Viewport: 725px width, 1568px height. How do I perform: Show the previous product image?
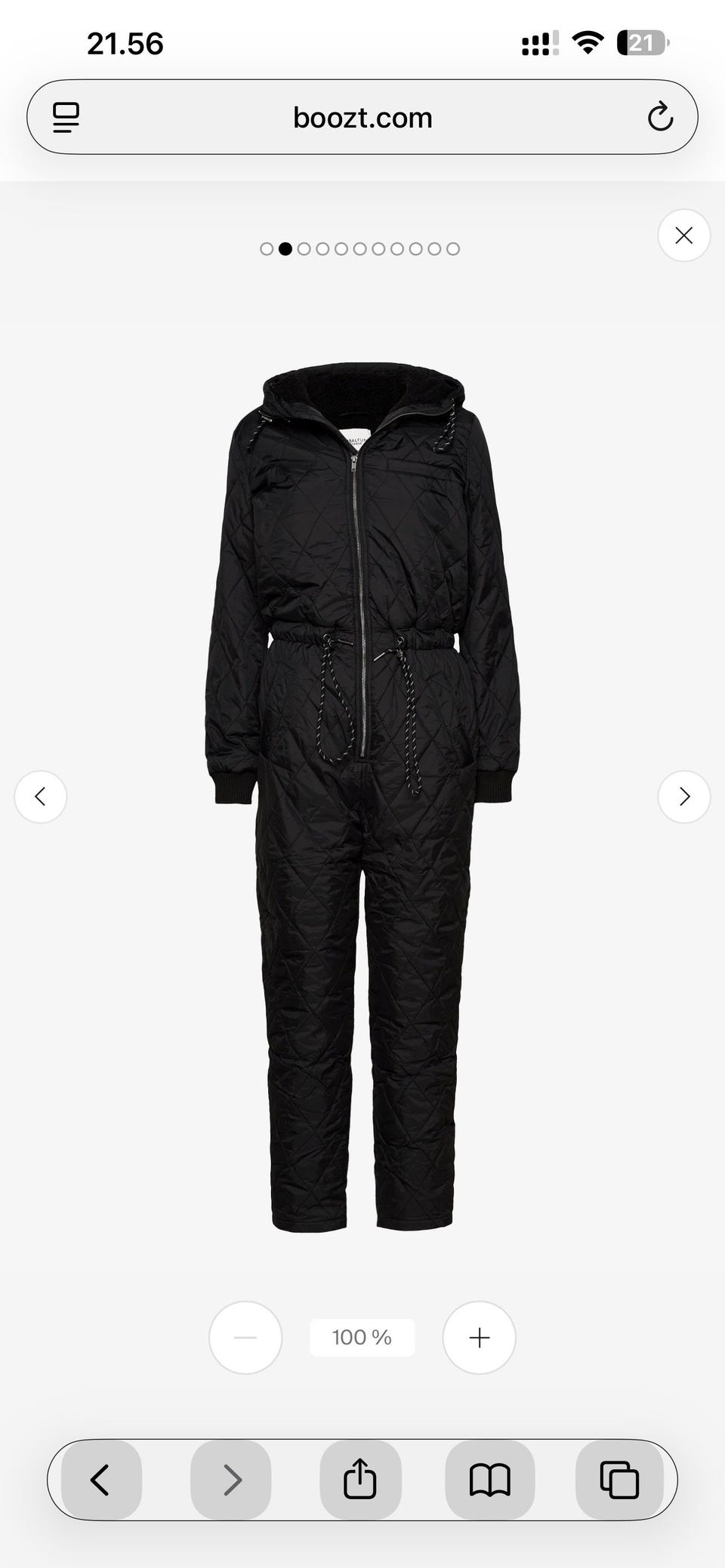[x=41, y=796]
